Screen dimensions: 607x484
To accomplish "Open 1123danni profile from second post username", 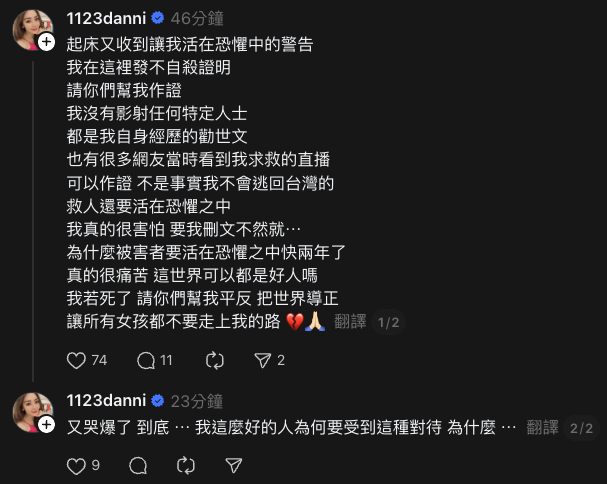I will point(106,401).
